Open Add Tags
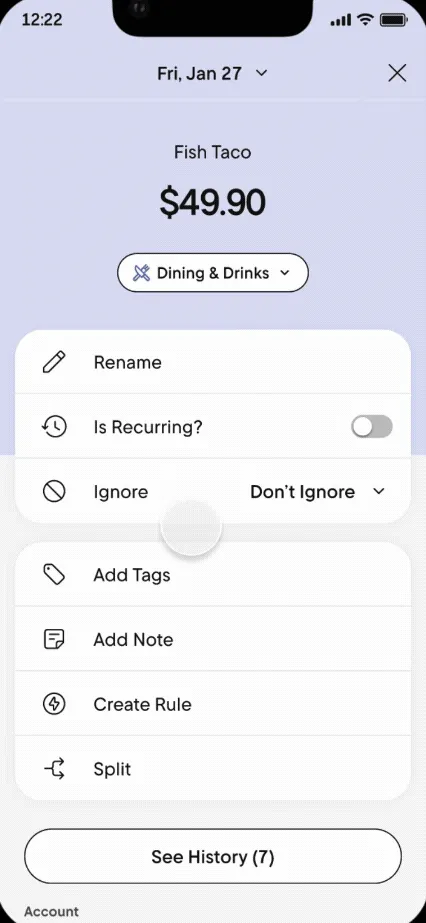This screenshot has height=923, width=426. [x=213, y=575]
